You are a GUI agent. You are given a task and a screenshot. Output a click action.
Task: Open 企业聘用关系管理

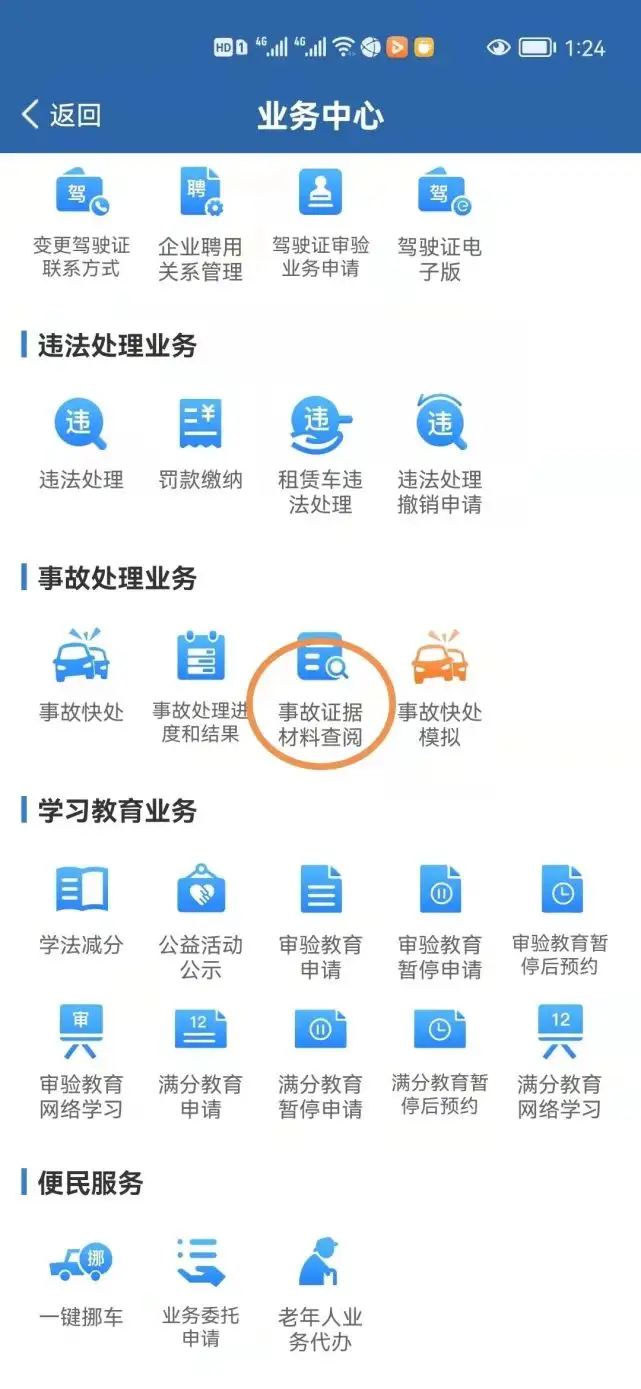click(x=200, y=223)
